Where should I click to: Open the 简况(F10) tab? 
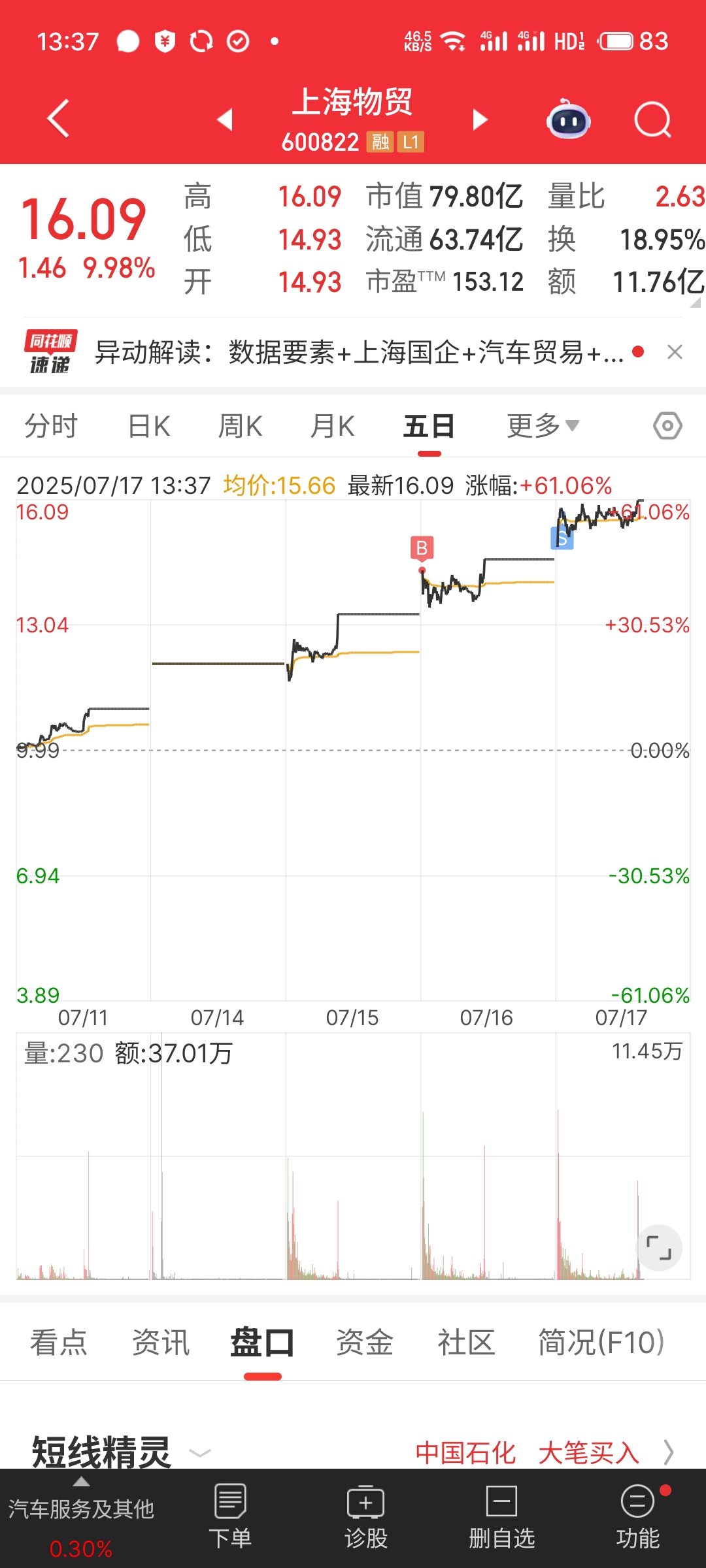pyautogui.click(x=601, y=1343)
